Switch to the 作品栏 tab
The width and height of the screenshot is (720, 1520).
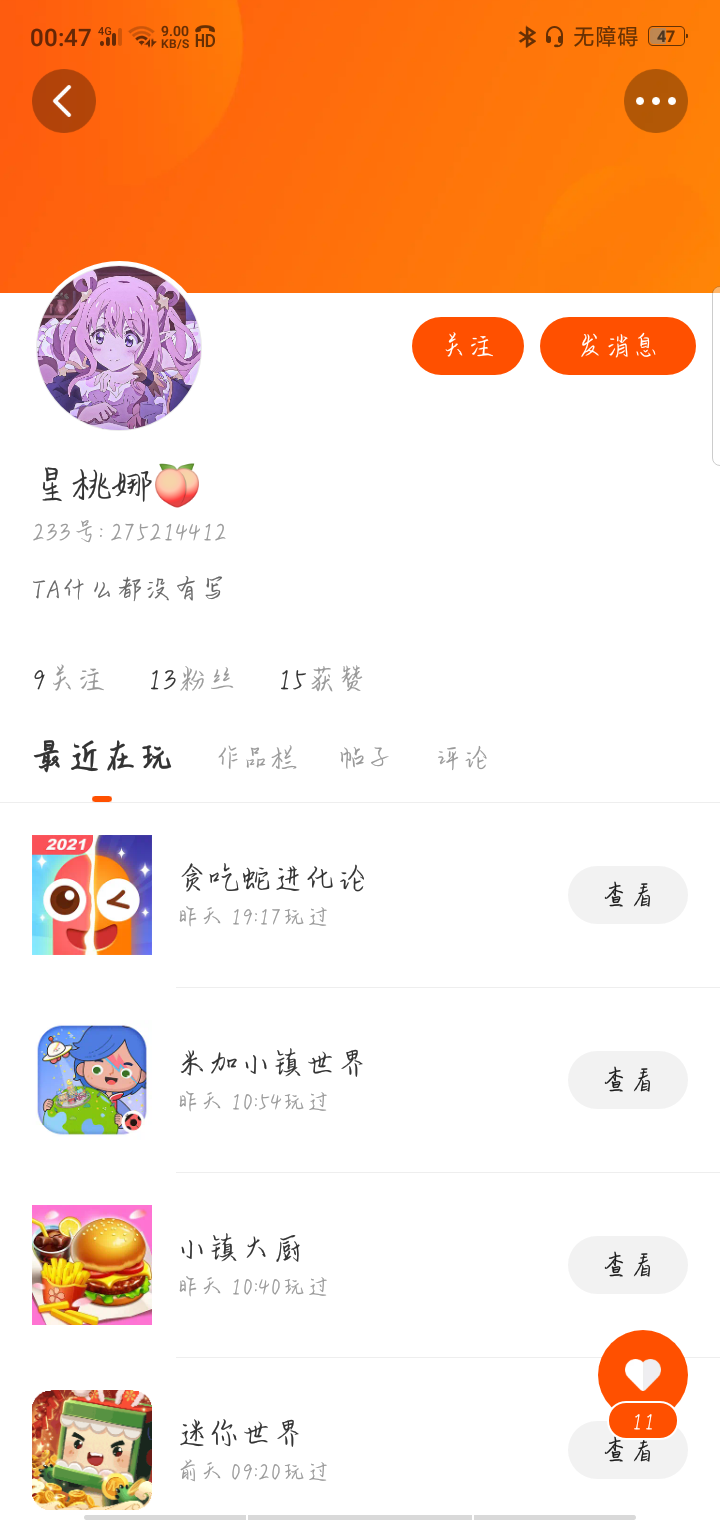click(257, 758)
